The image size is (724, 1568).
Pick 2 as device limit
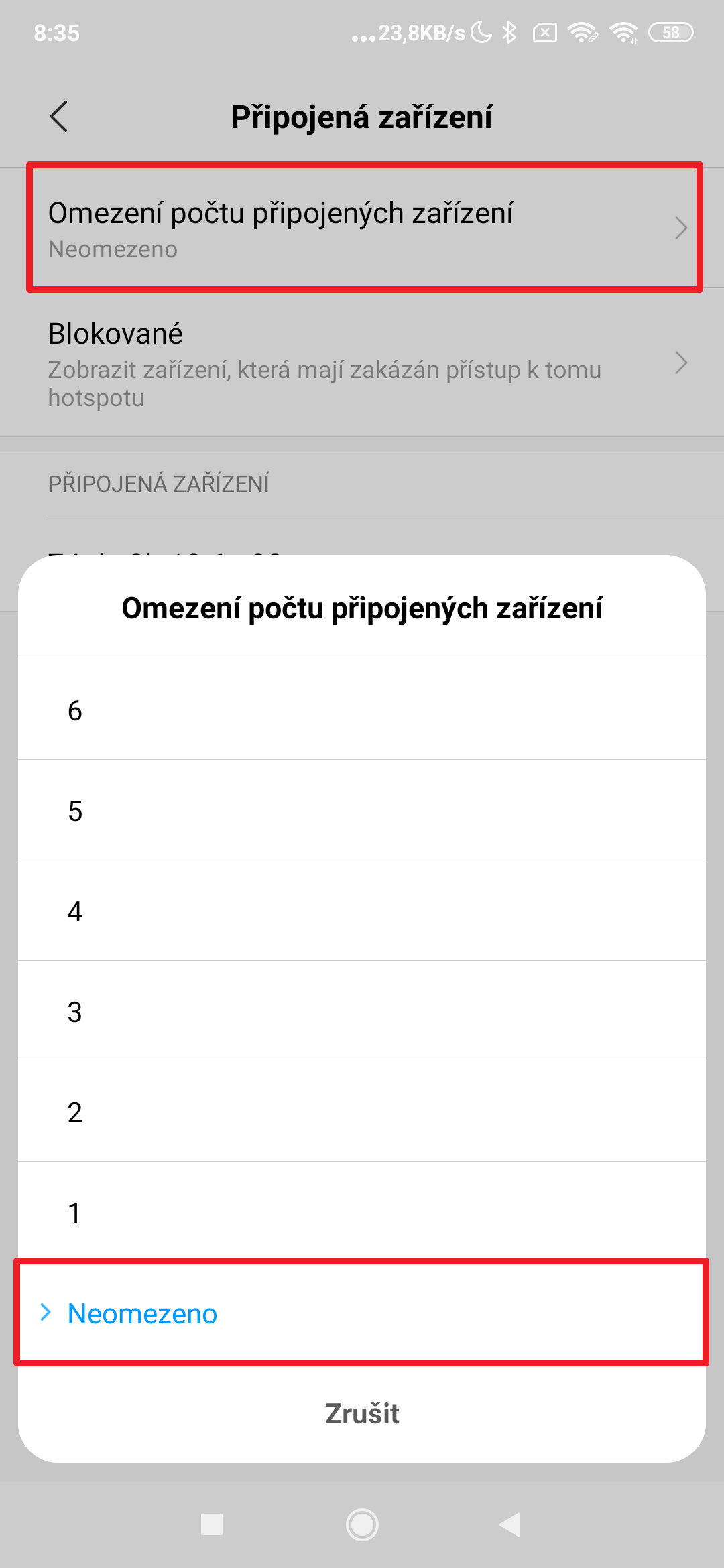(362, 1112)
